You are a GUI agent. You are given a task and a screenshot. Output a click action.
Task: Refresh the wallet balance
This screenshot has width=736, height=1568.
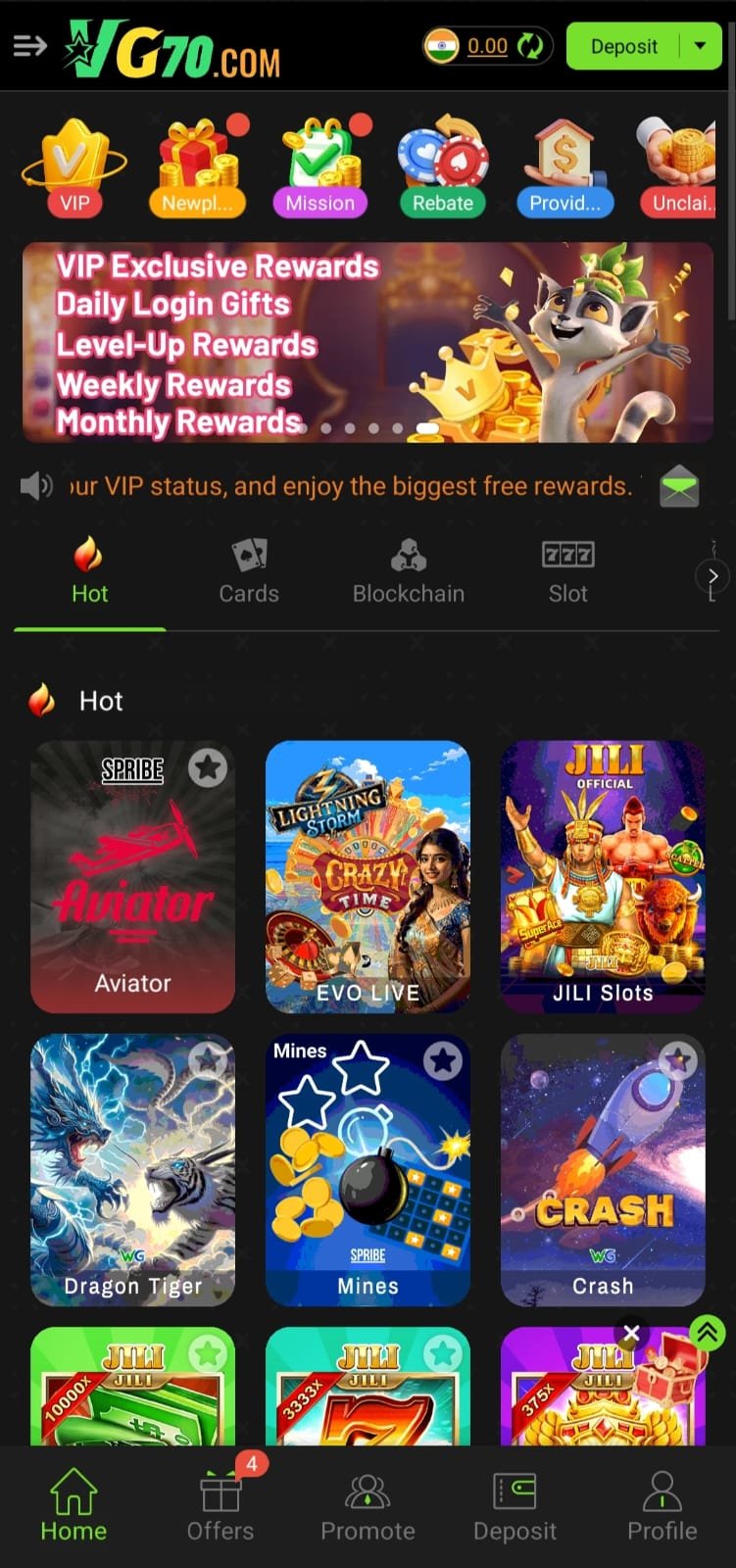[x=530, y=46]
